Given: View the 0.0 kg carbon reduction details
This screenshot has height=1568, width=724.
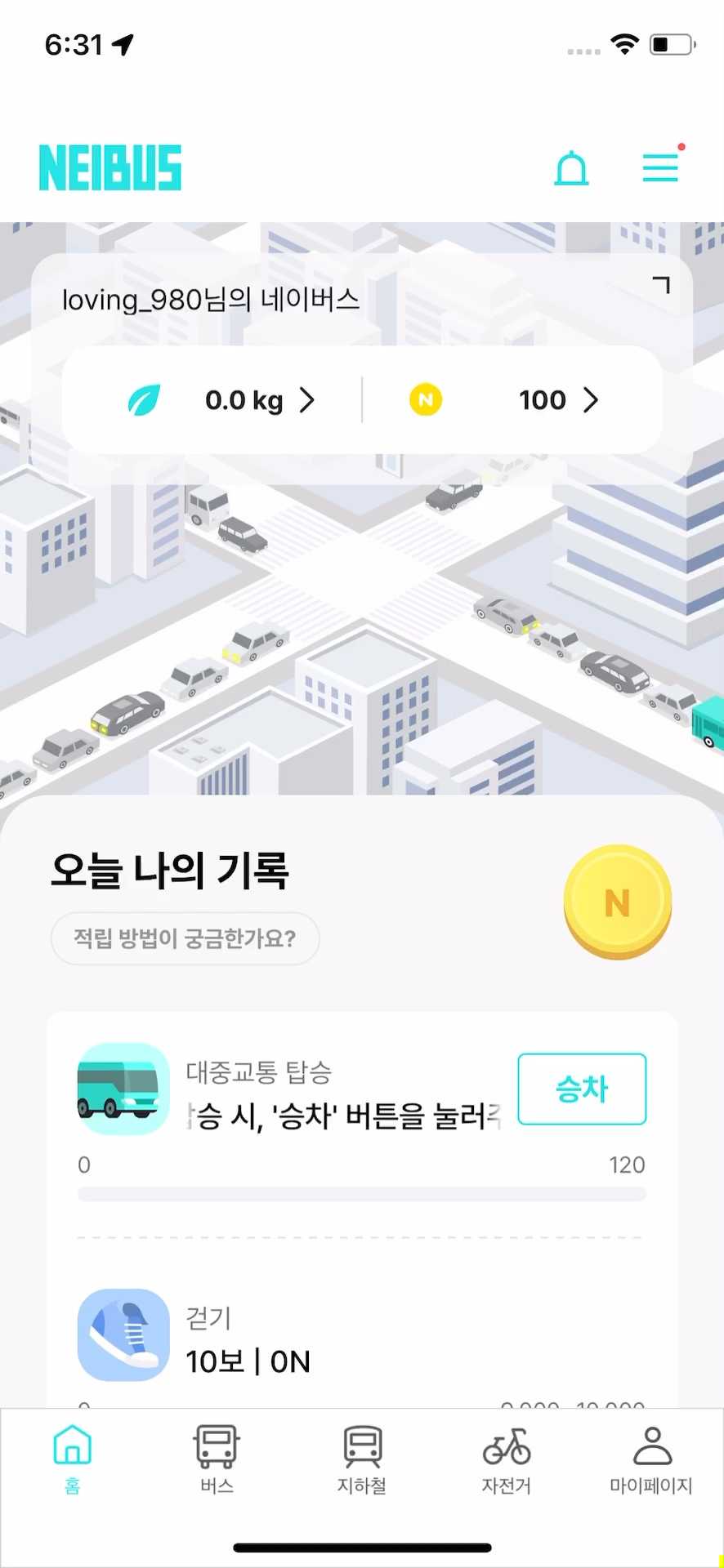Looking at the screenshot, I should tap(221, 400).
